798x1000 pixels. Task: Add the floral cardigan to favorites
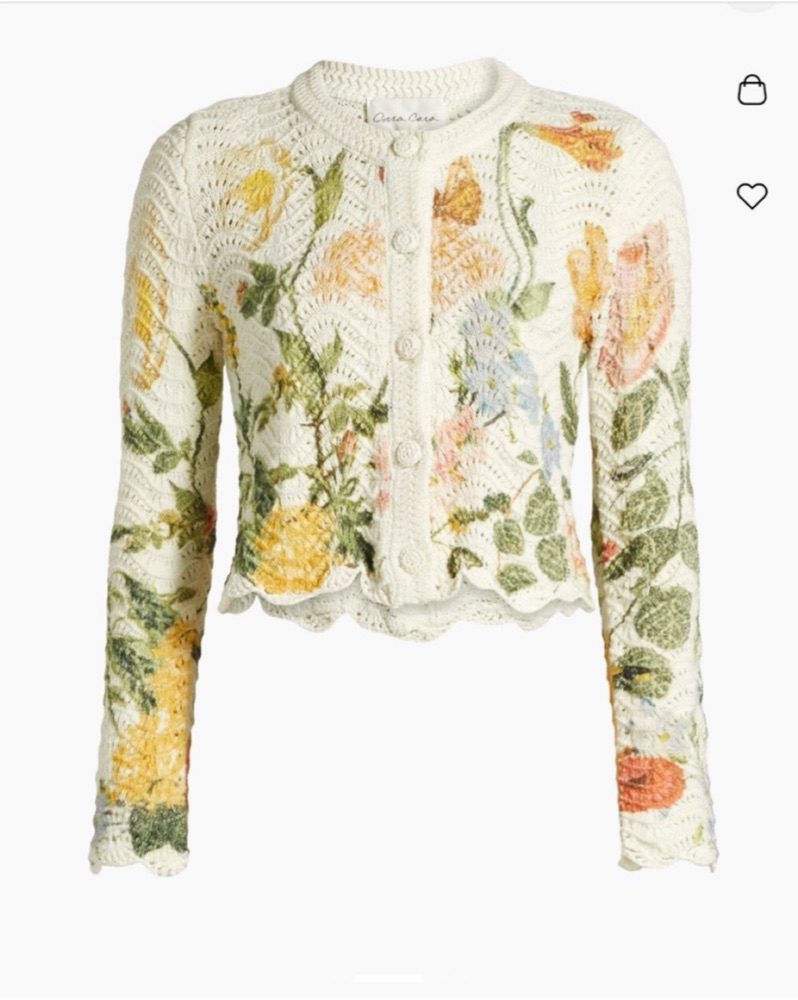752,195
